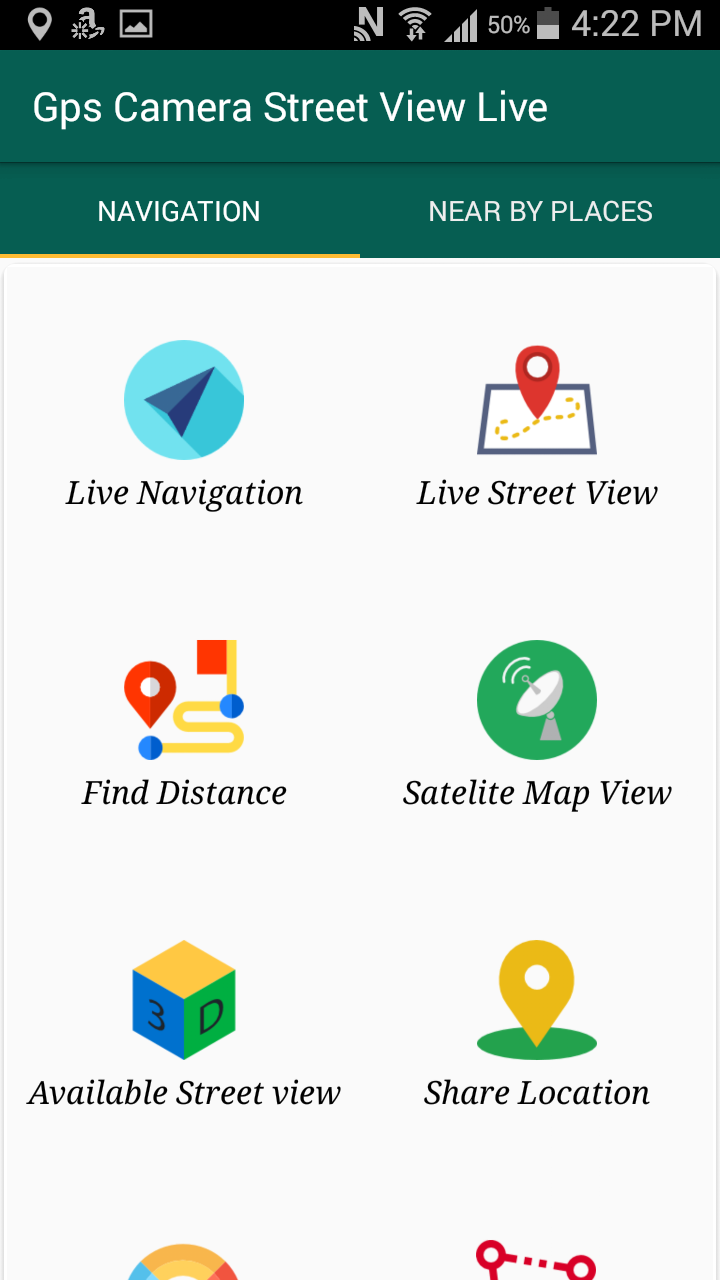This screenshot has width=720, height=1280.
Task: Open Satelite Map View
Action: tap(537, 700)
